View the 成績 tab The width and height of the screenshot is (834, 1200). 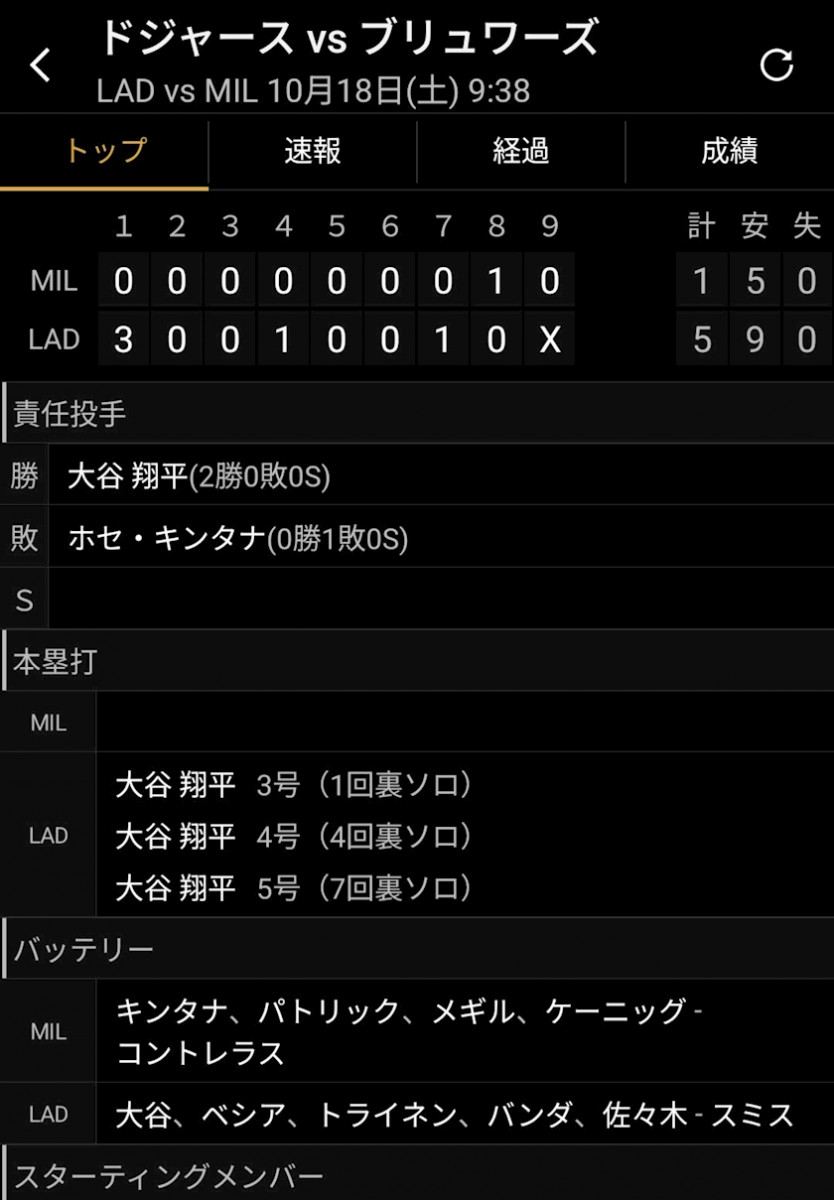[729, 152]
